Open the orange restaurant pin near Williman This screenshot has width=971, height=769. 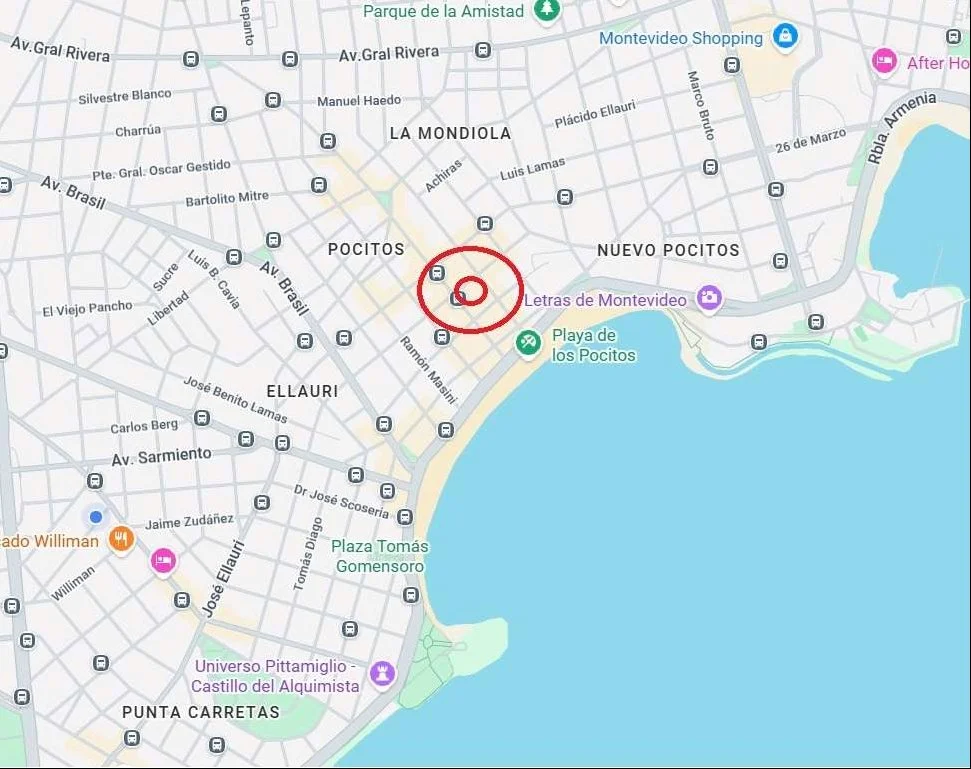tap(121, 540)
